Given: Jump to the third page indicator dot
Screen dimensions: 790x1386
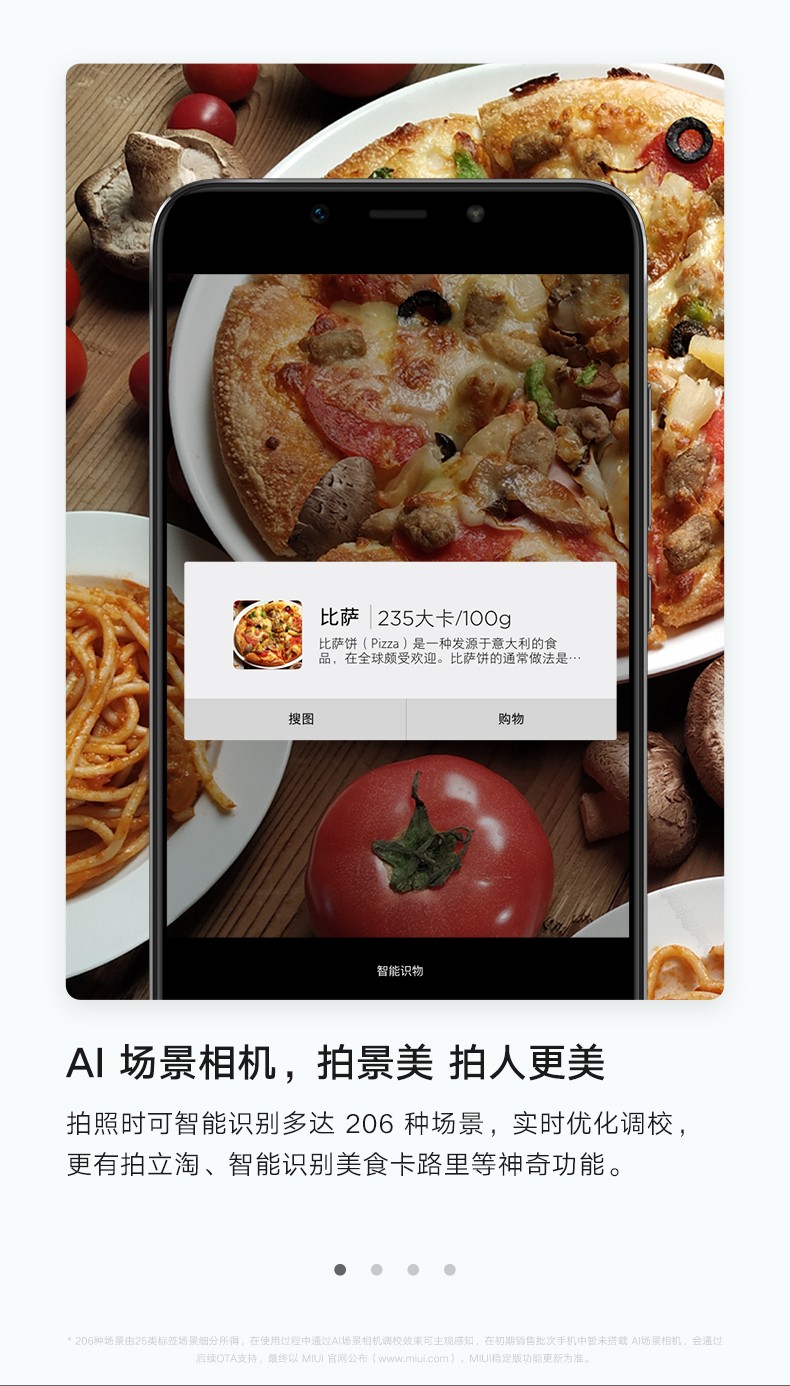Looking at the screenshot, I should click(x=413, y=1269).
